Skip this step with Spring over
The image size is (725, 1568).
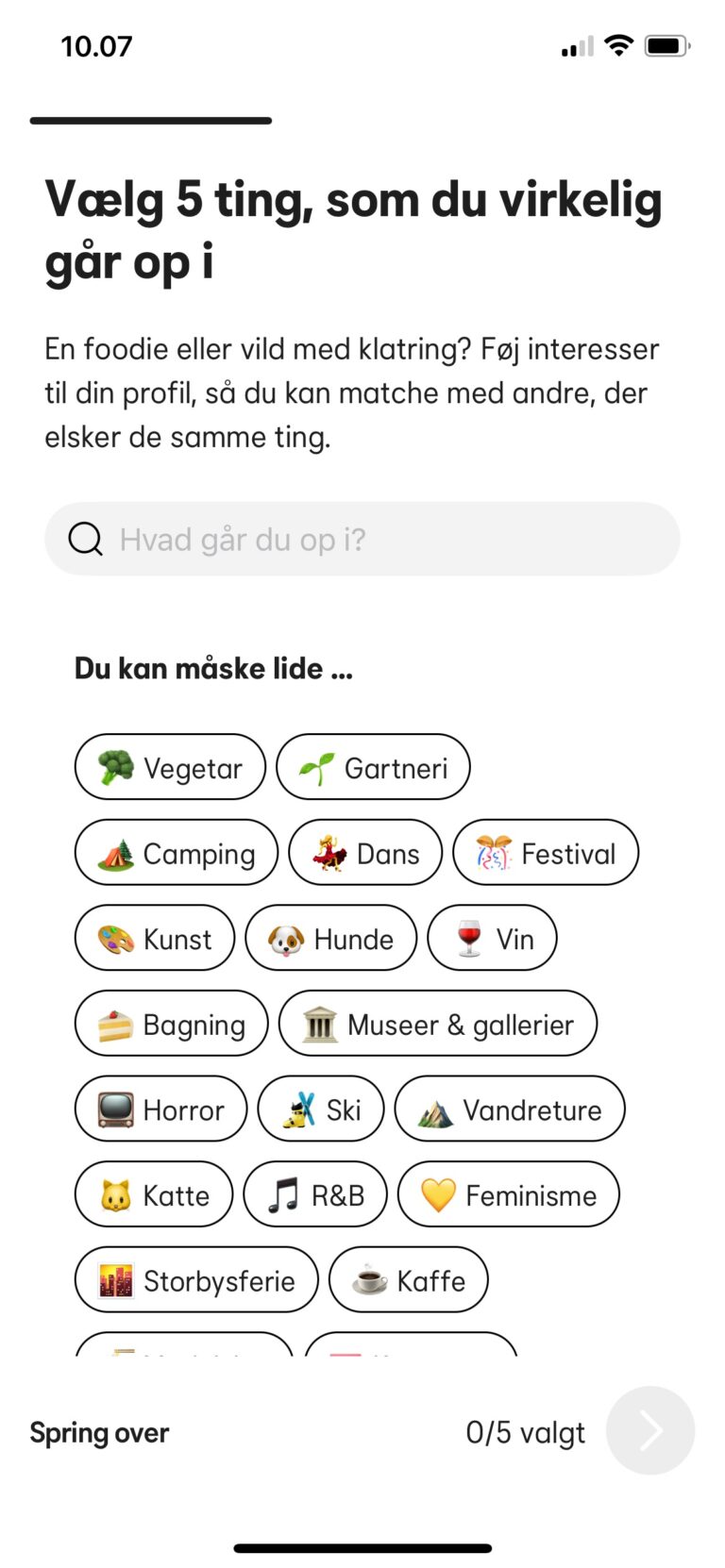point(99,1432)
